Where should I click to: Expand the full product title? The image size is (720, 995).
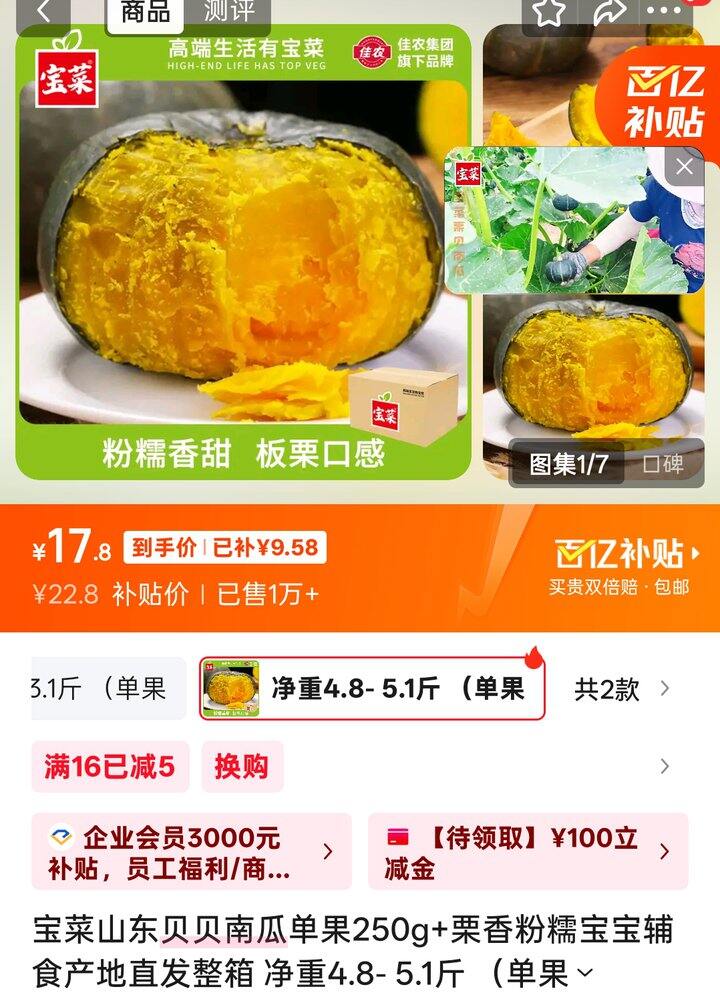pyautogui.click(x=584, y=972)
